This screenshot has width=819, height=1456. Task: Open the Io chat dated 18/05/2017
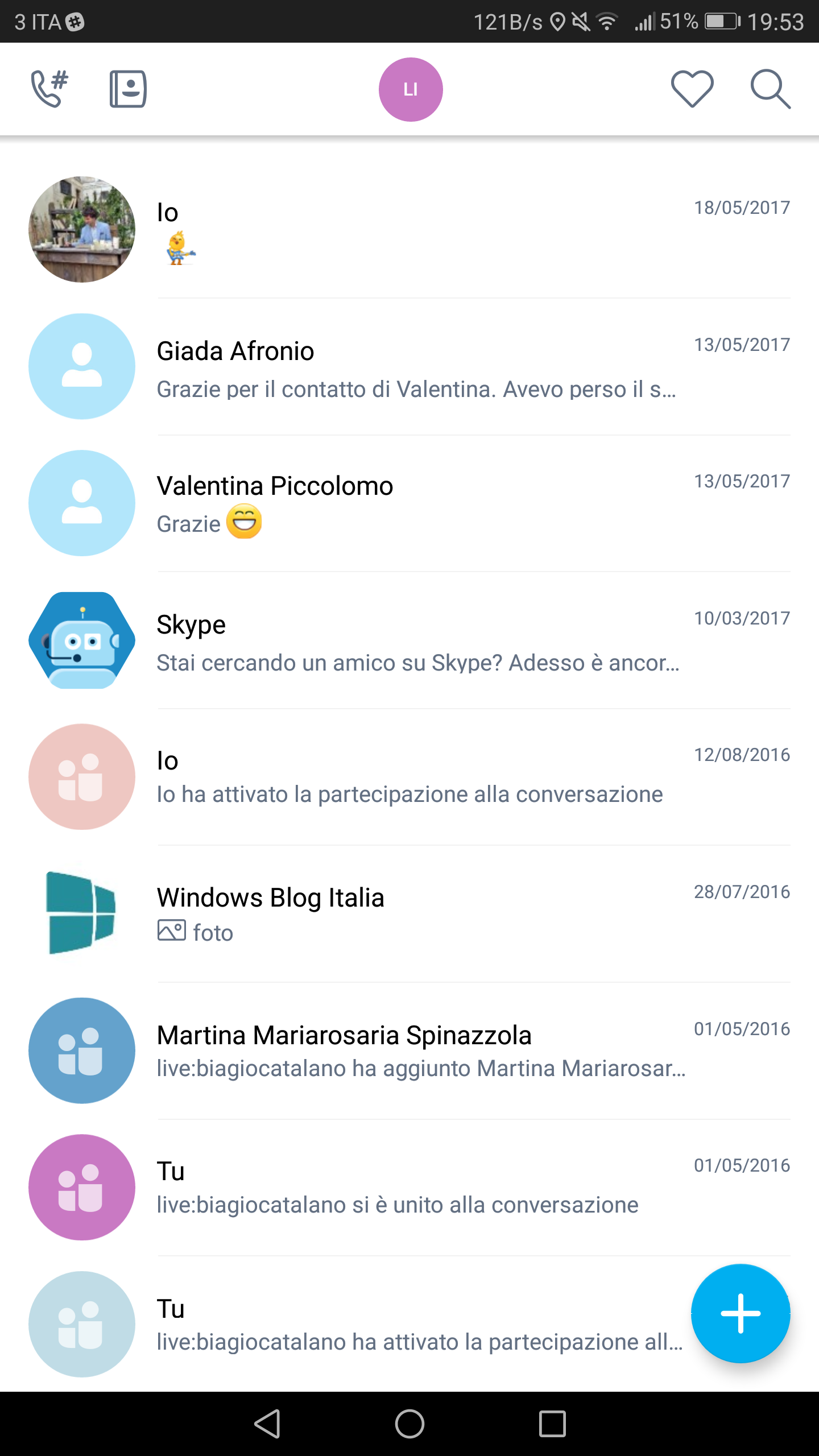(409, 230)
